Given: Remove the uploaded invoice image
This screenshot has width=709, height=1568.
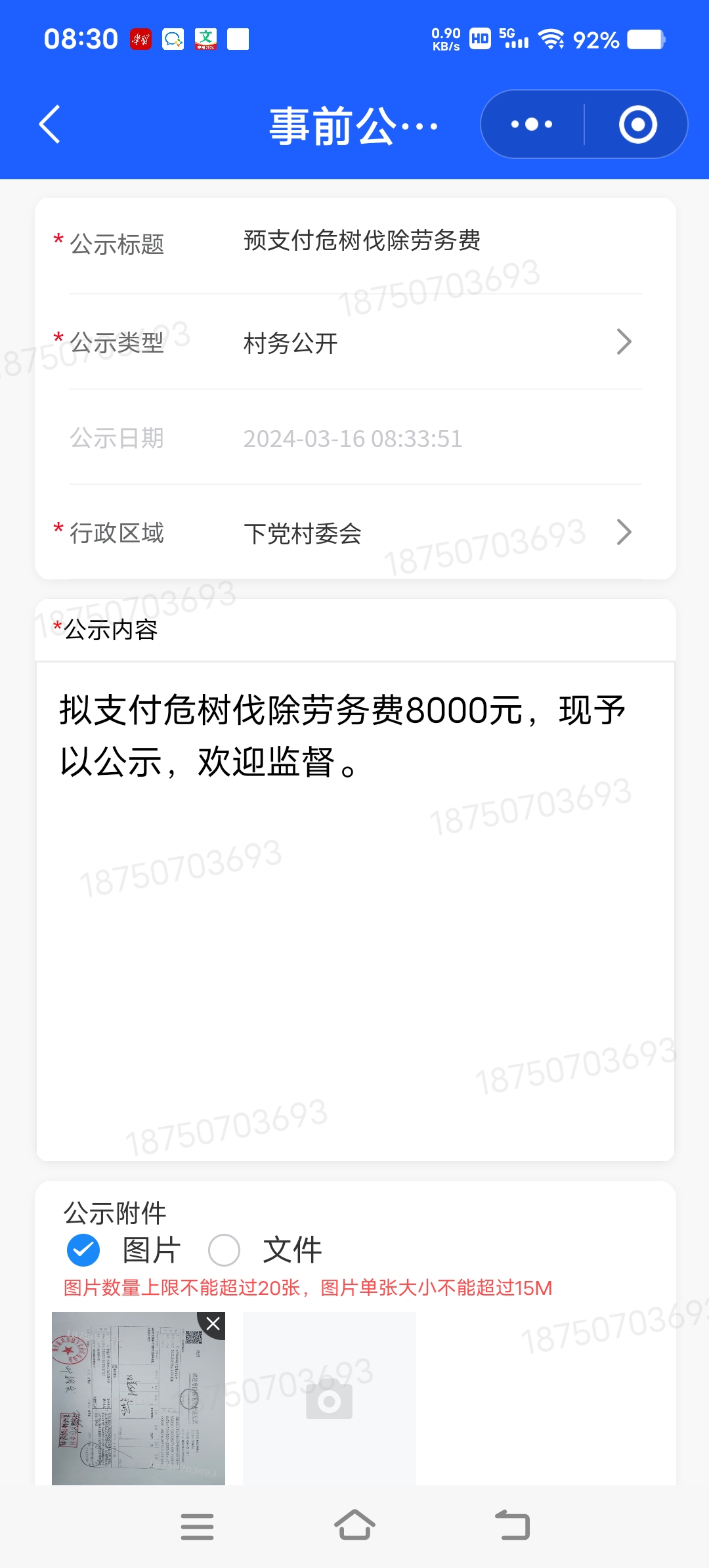Looking at the screenshot, I should [212, 1324].
